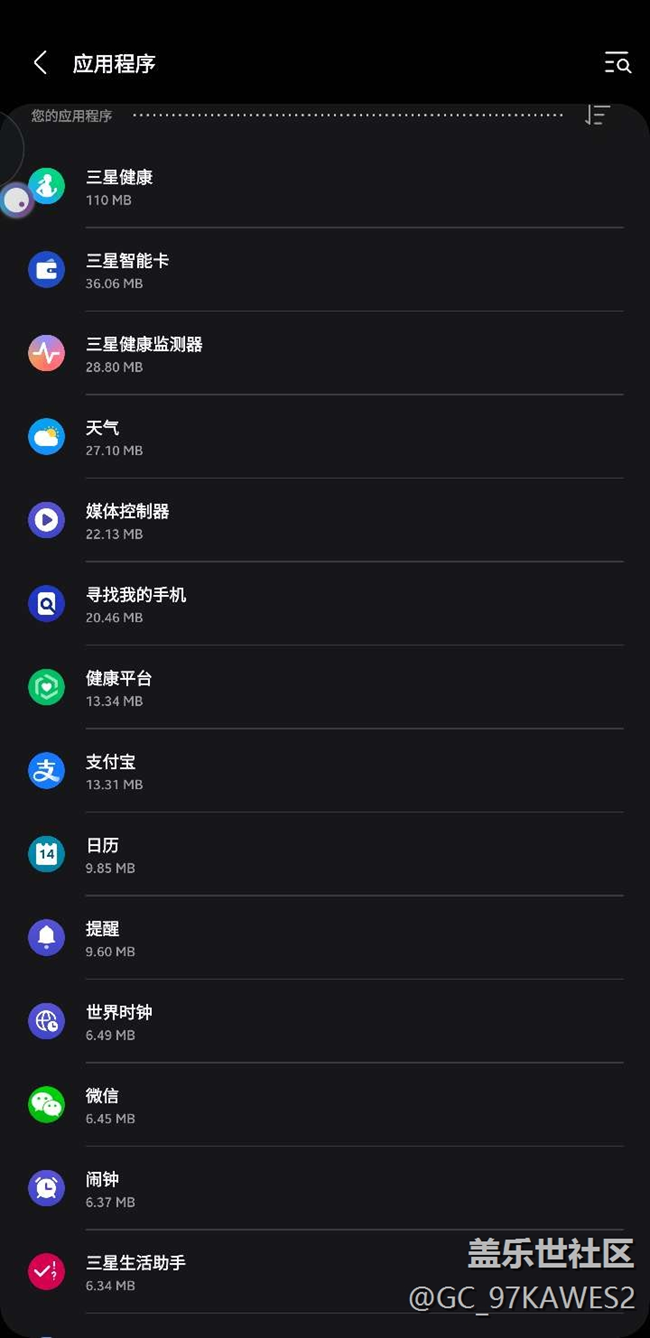Open the sort order icon
The image size is (650, 1338).
coord(596,115)
